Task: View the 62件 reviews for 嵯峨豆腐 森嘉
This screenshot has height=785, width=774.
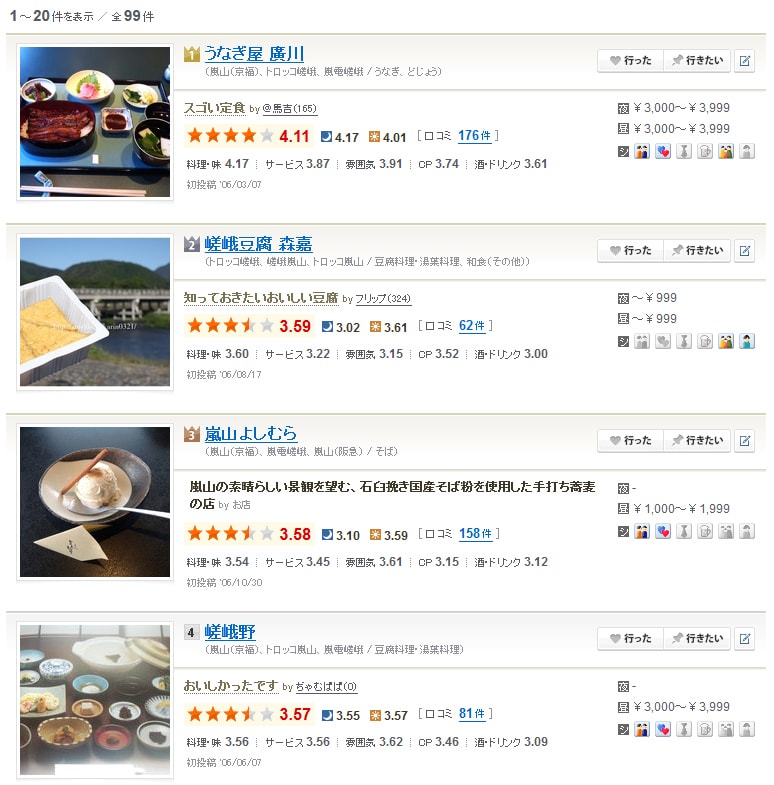Action: [470, 326]
